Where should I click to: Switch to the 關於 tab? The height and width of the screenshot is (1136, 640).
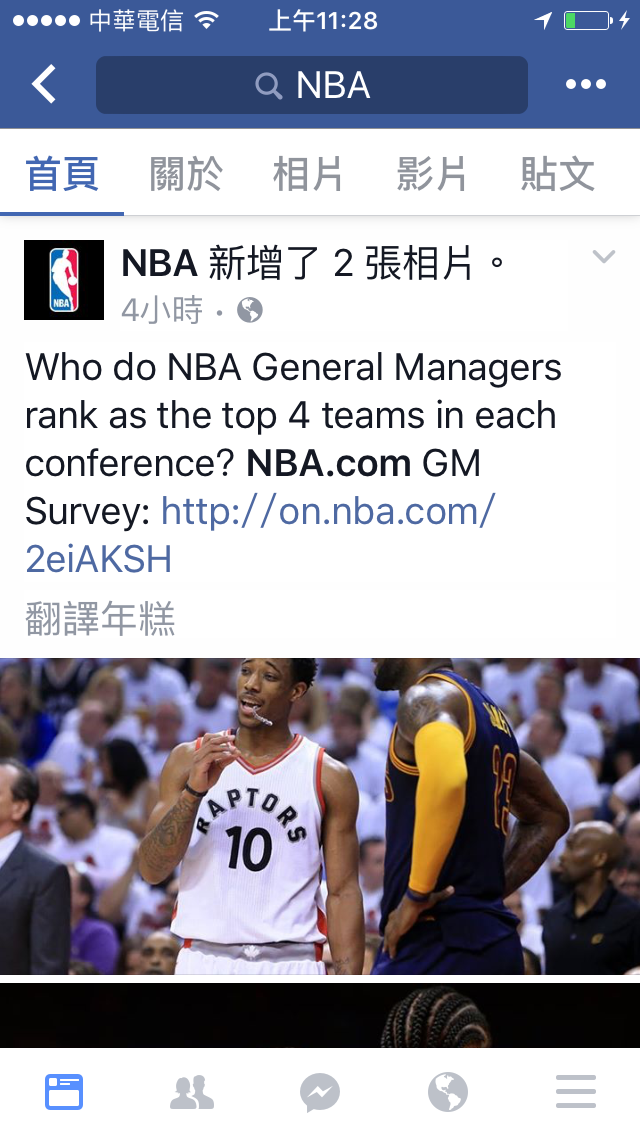(186, 174)
